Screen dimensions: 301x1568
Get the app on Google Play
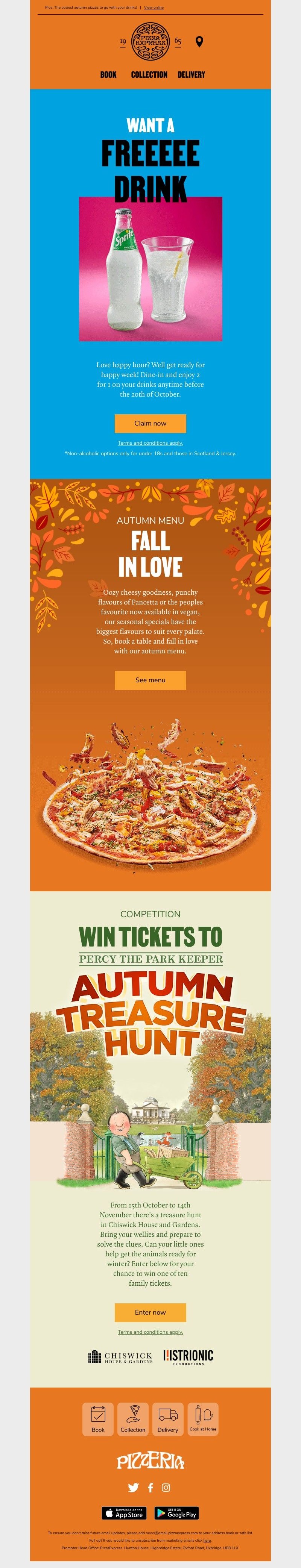pos(176,1513)
